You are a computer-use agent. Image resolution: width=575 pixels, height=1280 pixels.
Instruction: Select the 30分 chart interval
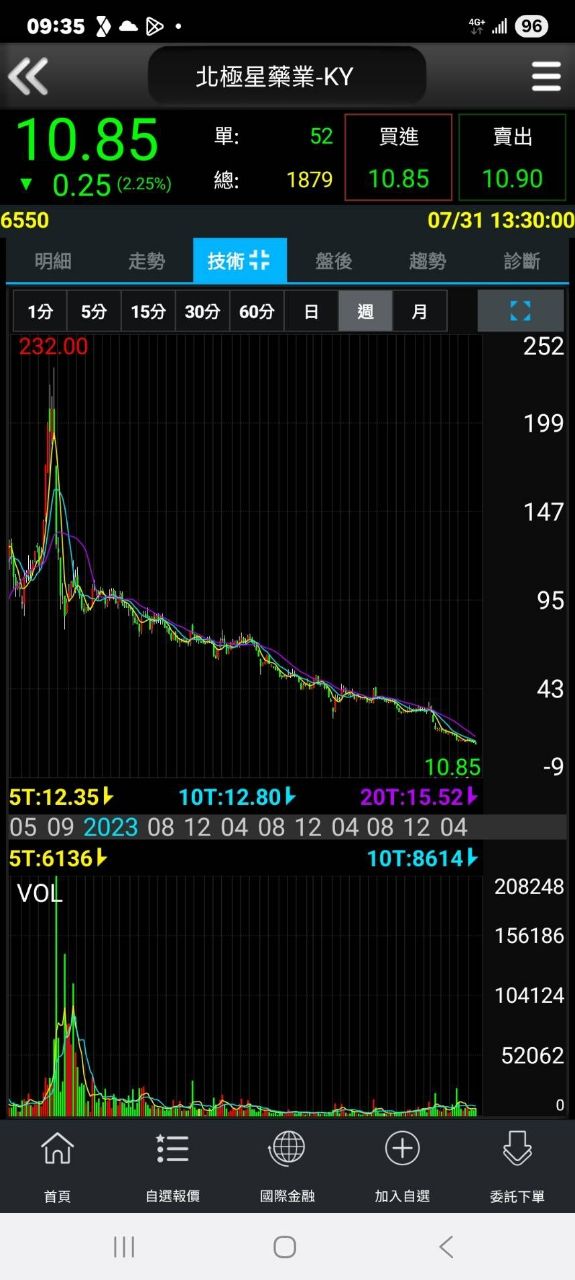pos(202,312)
